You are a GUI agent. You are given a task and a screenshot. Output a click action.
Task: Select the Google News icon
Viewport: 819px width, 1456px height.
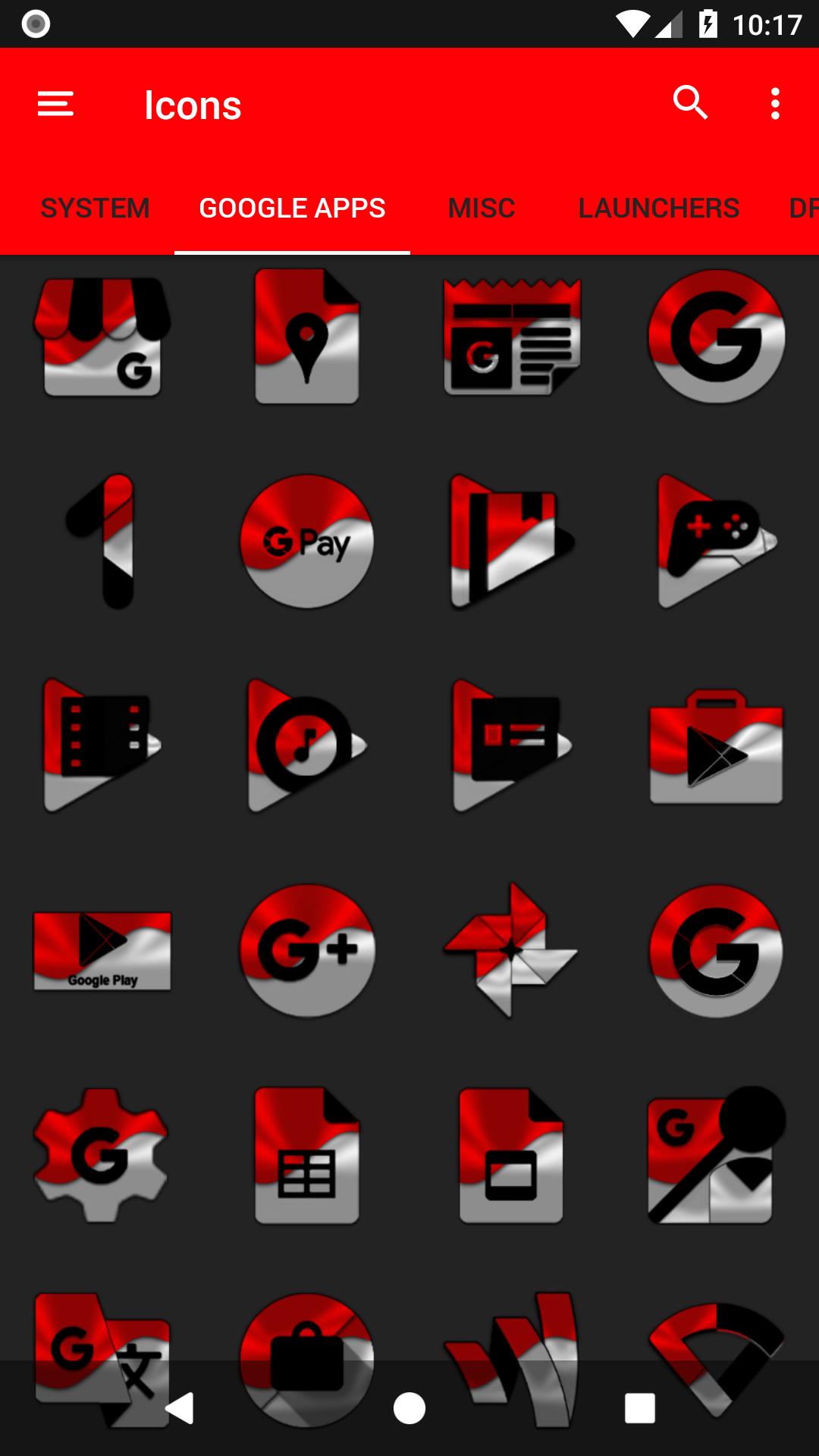512,336
